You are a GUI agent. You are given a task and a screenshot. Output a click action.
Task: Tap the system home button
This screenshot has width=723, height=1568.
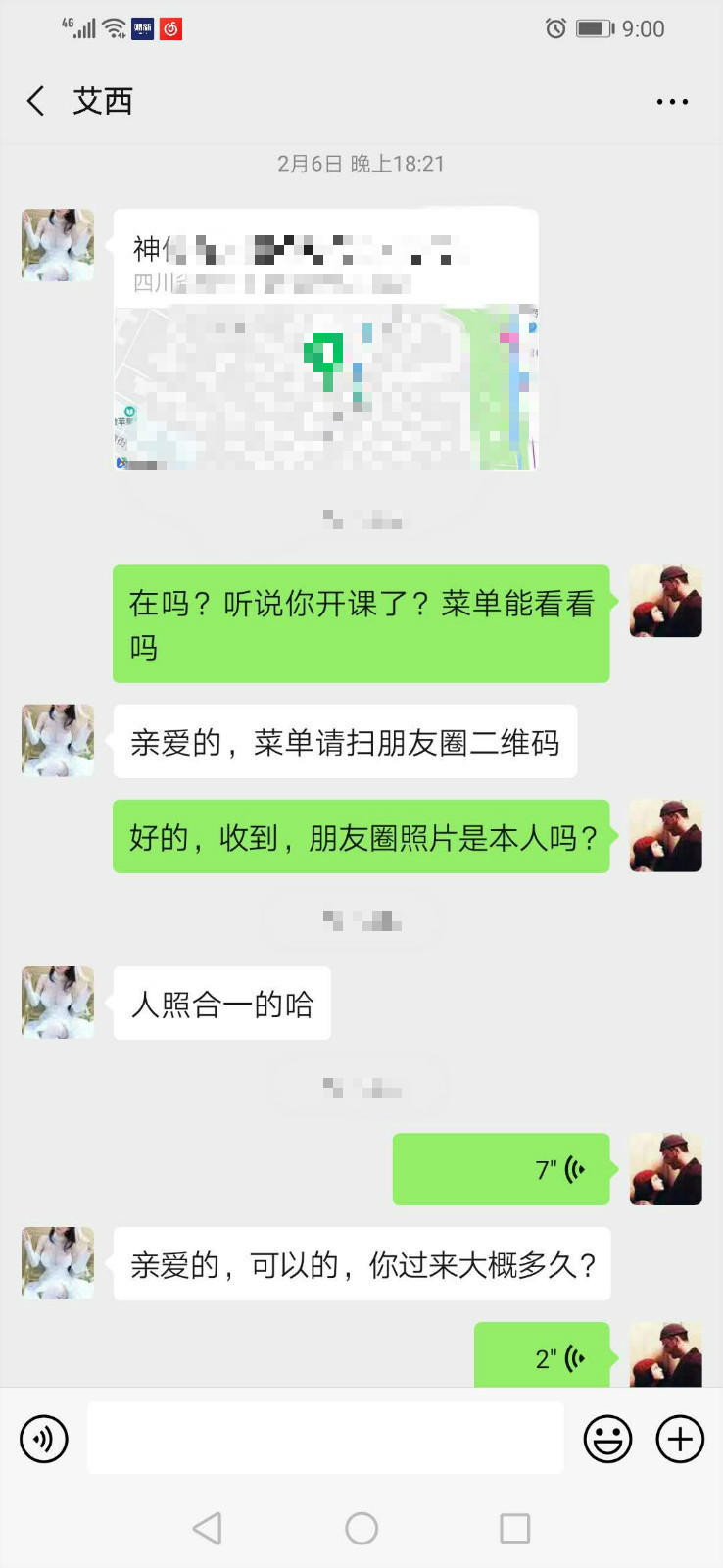[361, 1528]
